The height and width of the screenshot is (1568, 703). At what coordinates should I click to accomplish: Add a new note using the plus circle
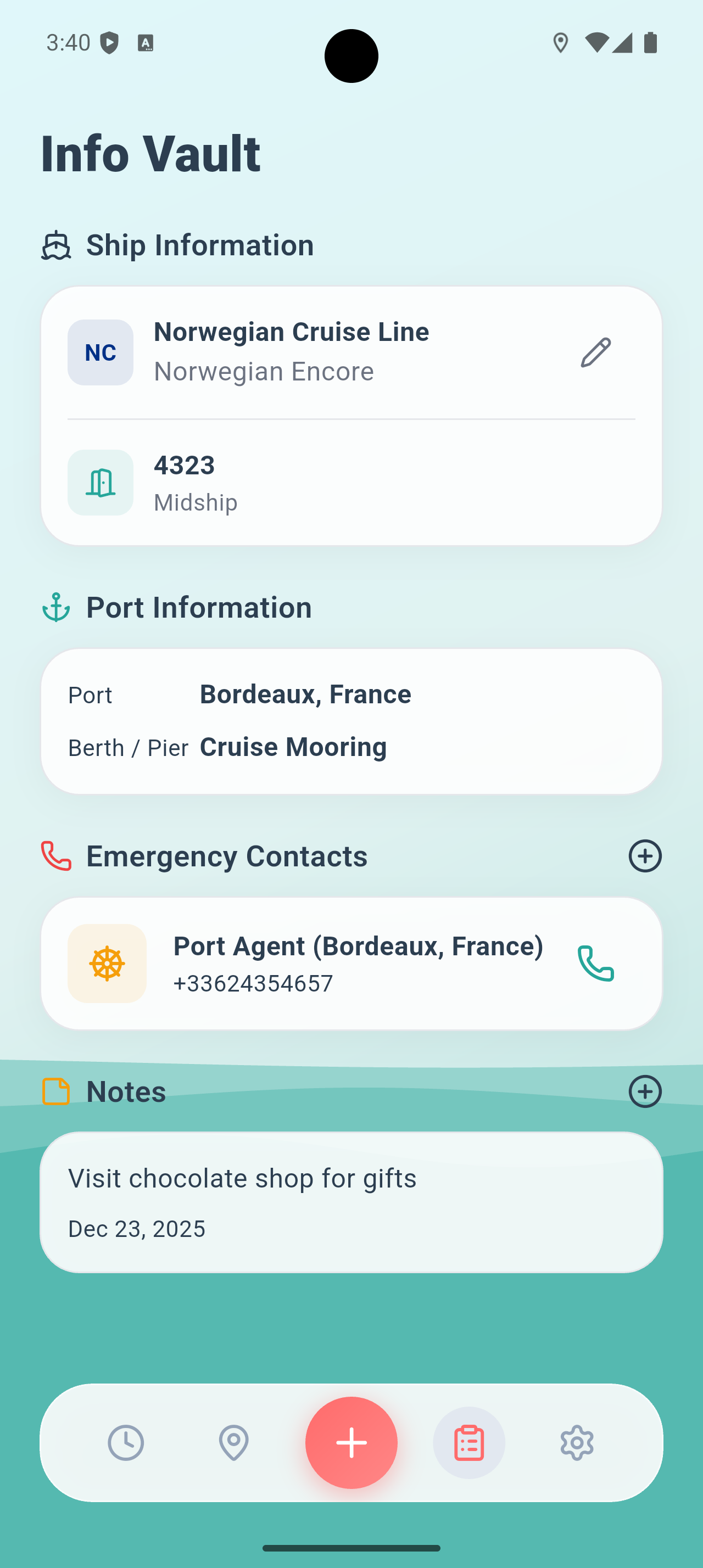[x=645, y=1091]
